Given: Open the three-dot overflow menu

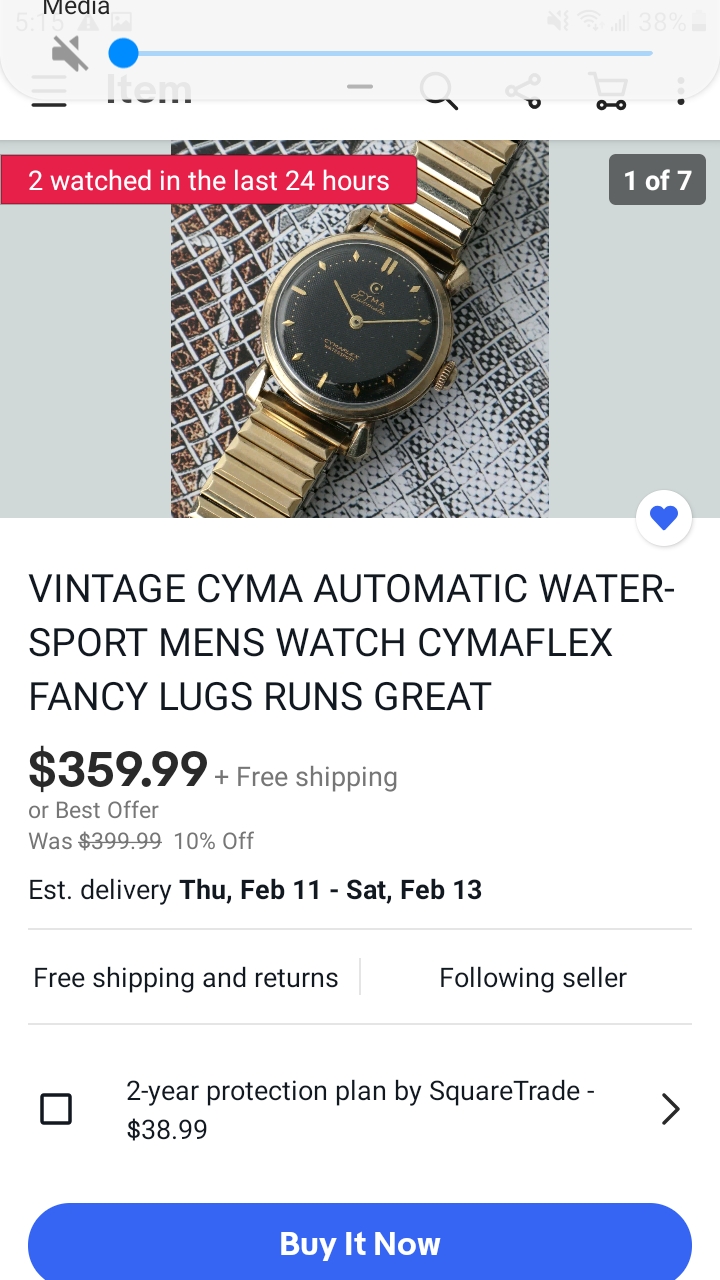Looking at the screenshot, I should [x=681, y=91].
